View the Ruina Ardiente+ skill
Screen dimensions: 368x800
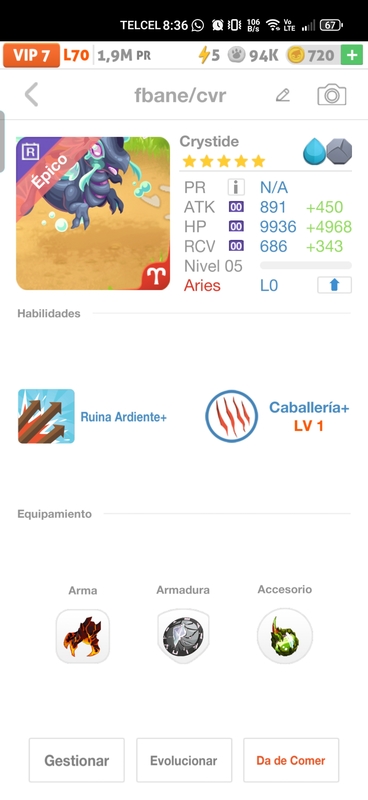coord(92,416)
